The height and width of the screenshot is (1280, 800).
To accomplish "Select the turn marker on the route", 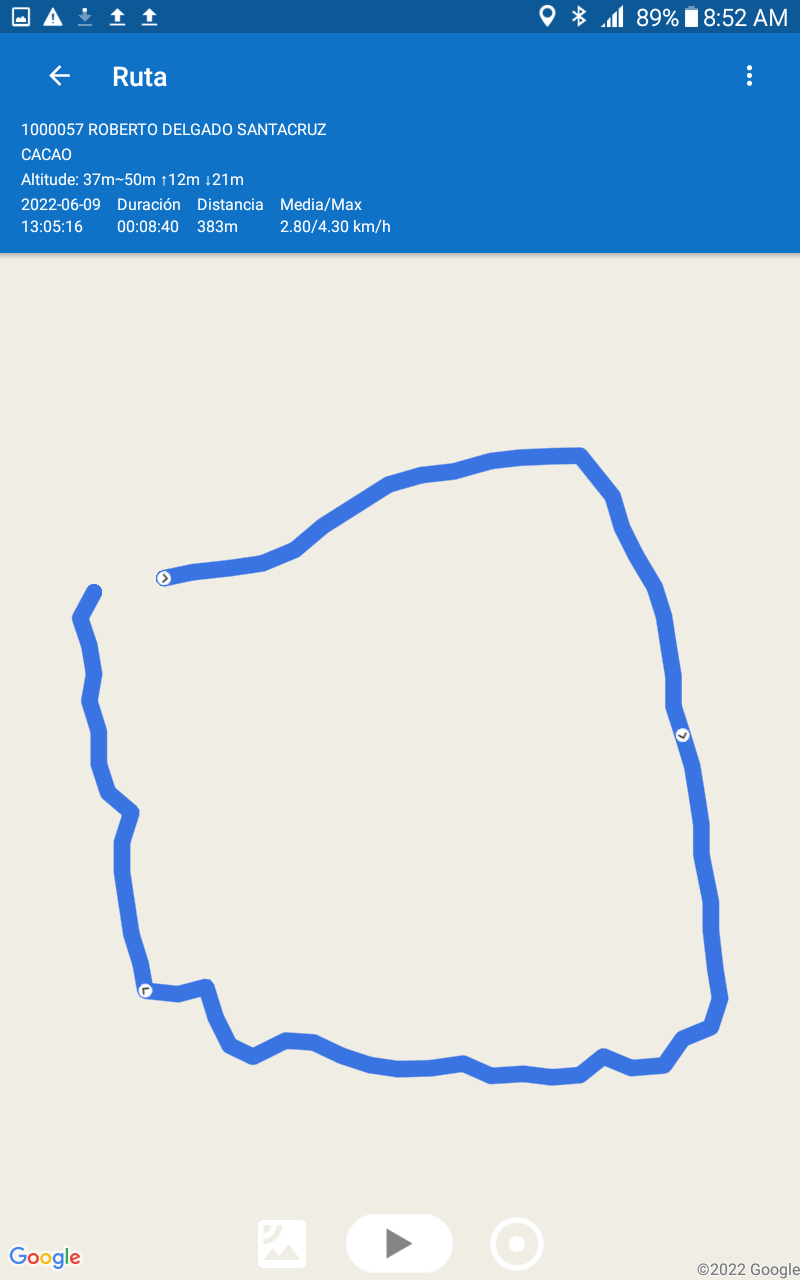I will pyautogui.click(x=146, y=991).
